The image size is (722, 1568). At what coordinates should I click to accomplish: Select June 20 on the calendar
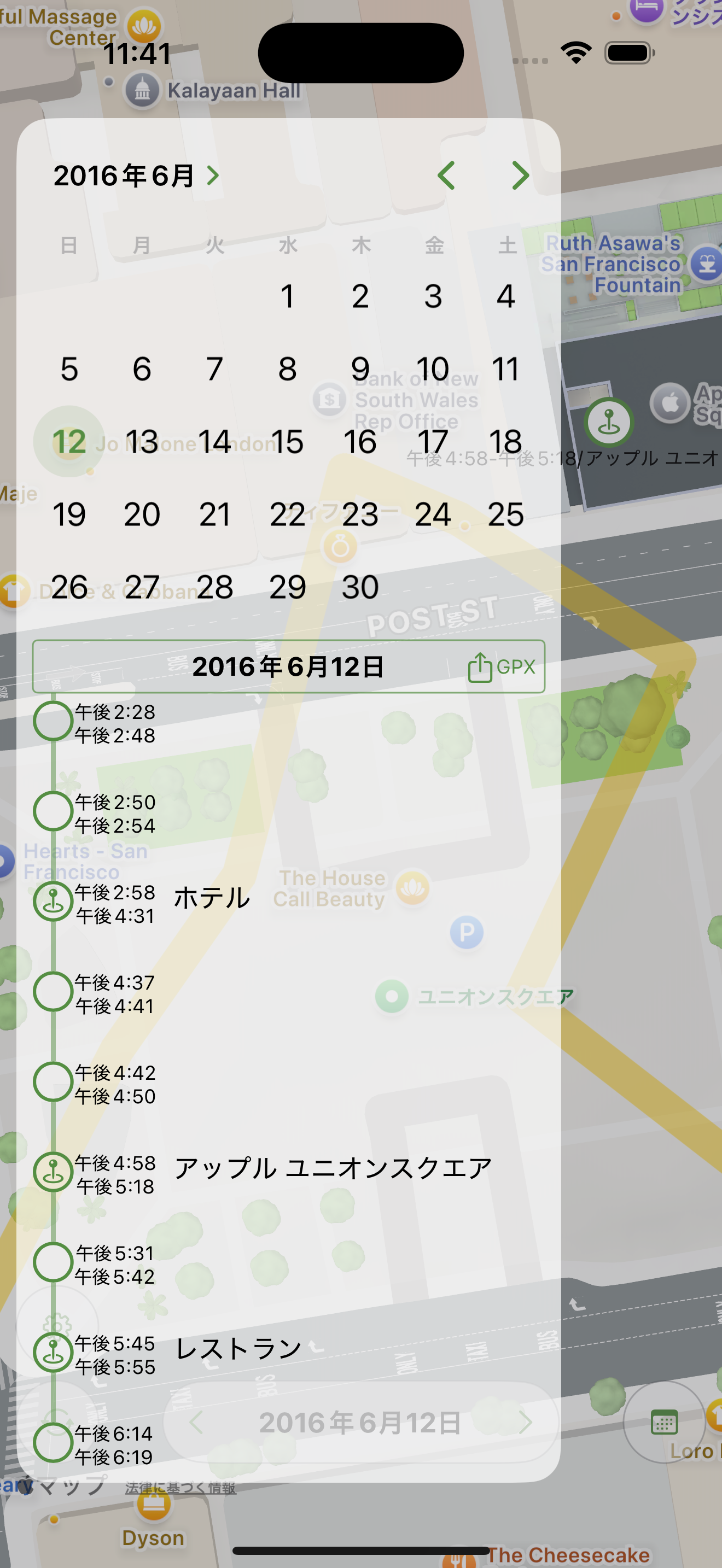coord(142,514)
